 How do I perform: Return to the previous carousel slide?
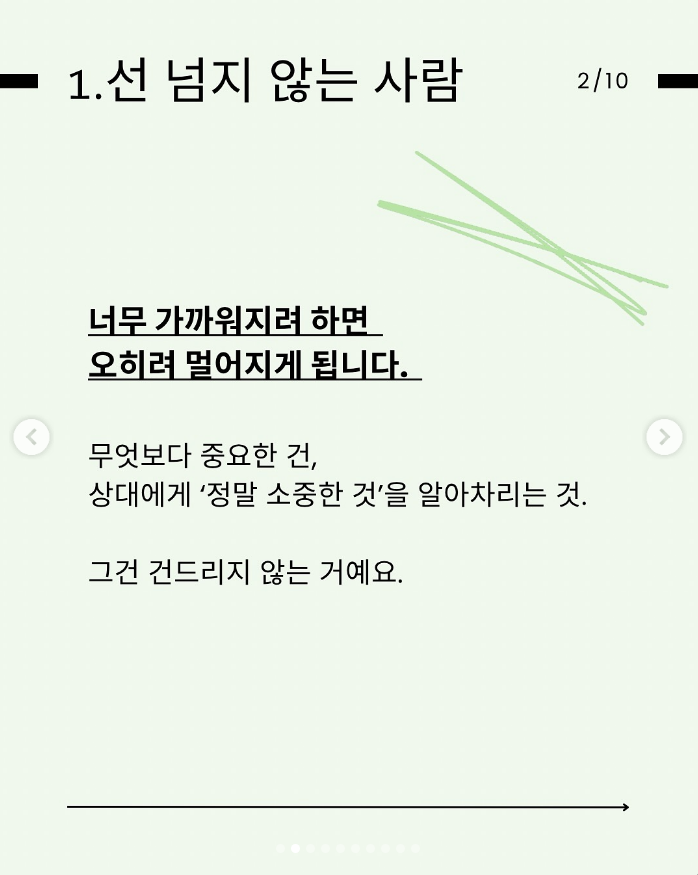[32, 437]
